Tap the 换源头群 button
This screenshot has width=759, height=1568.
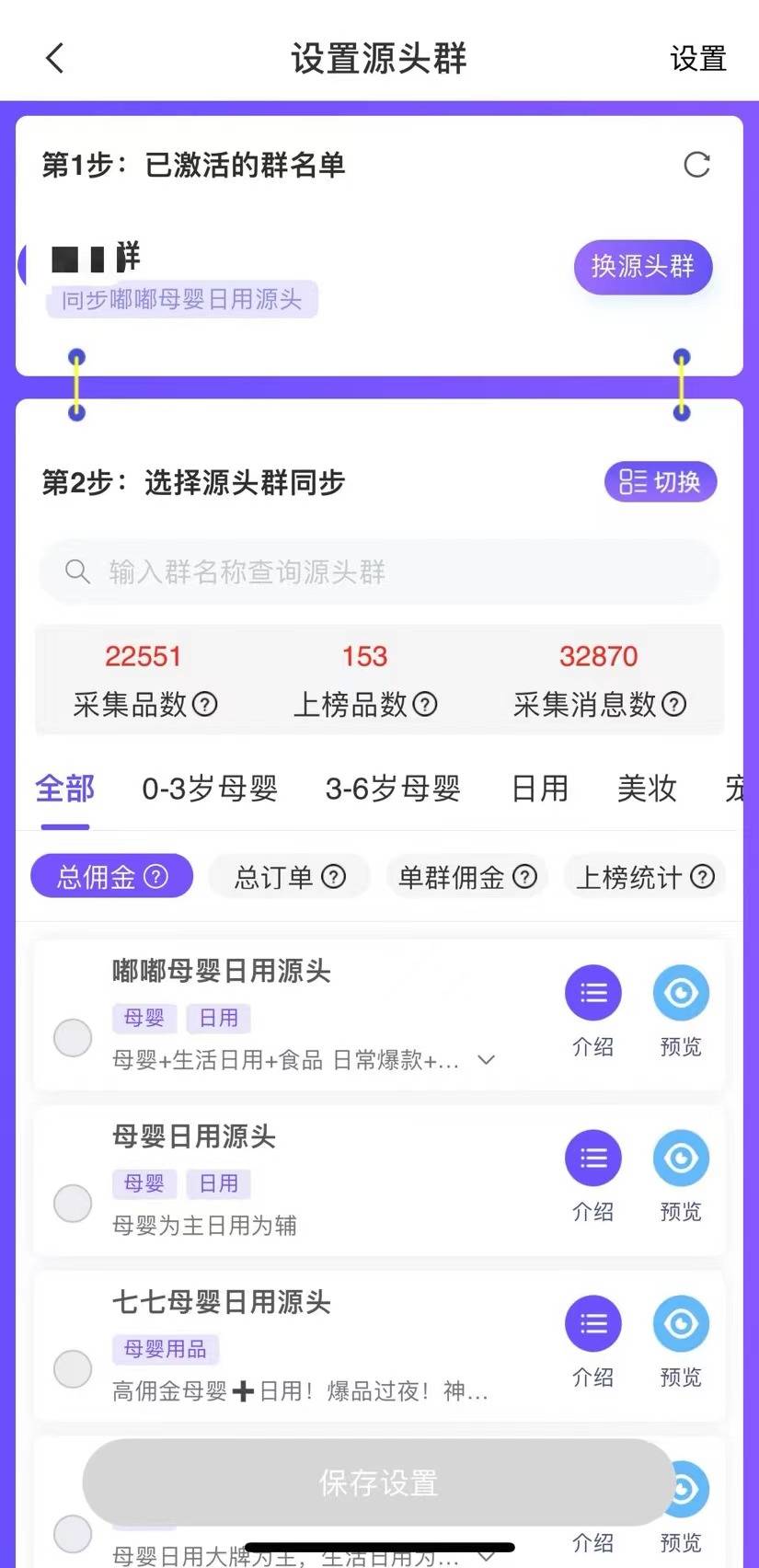(642, 267)
